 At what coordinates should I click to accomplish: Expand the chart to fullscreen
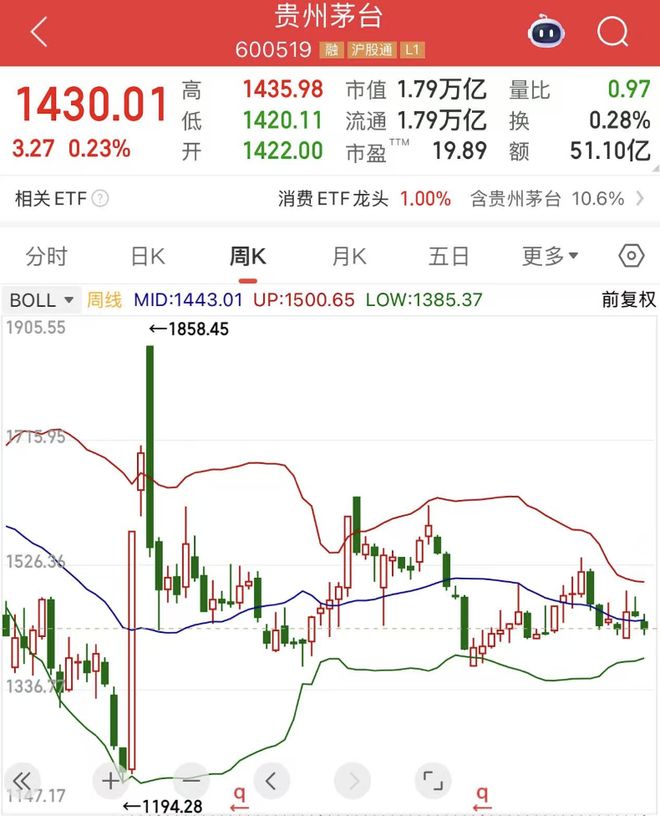pos(432,780)
